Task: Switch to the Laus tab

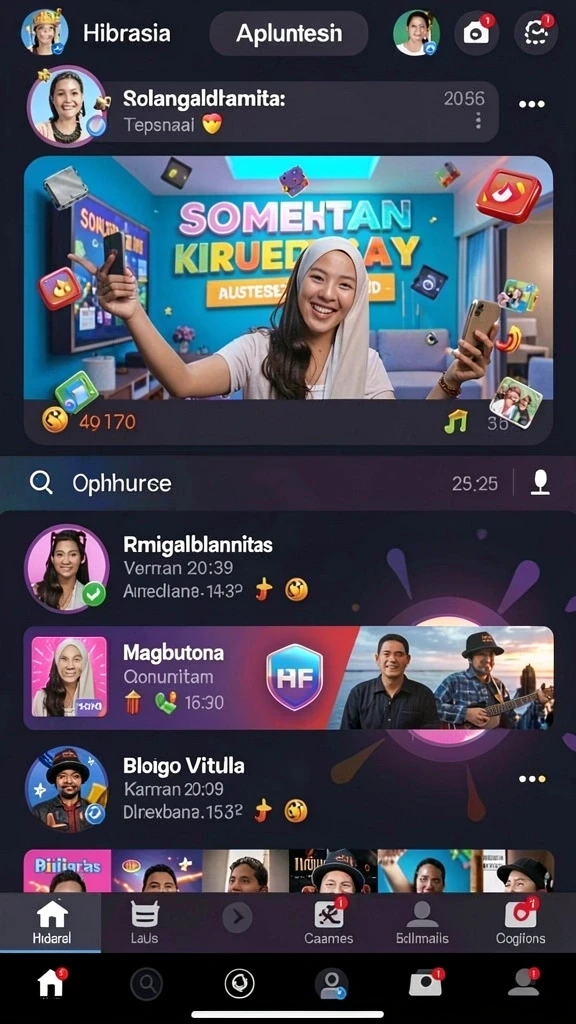Action: pyautogui.click(x=144, y=922)
